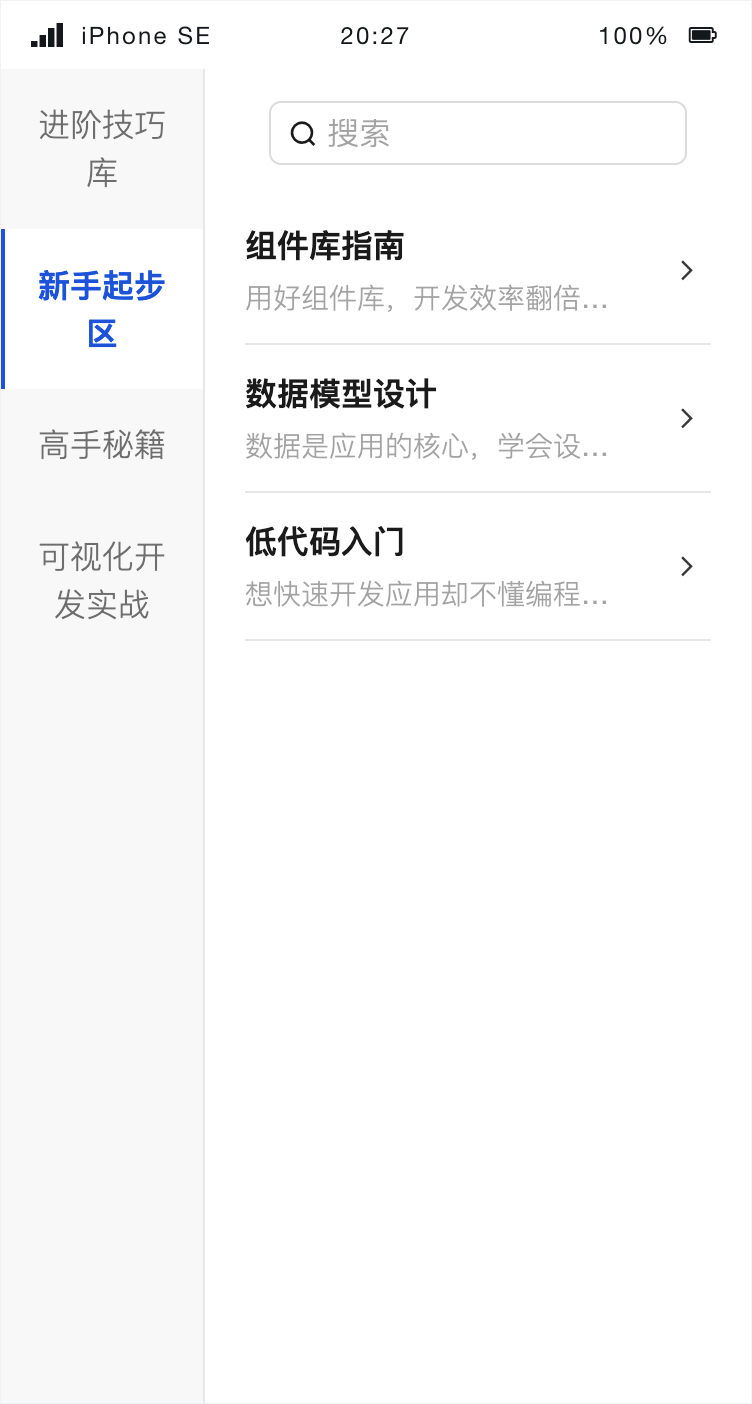
Task: Open the 数据模型设计 article
Action: 477,419
